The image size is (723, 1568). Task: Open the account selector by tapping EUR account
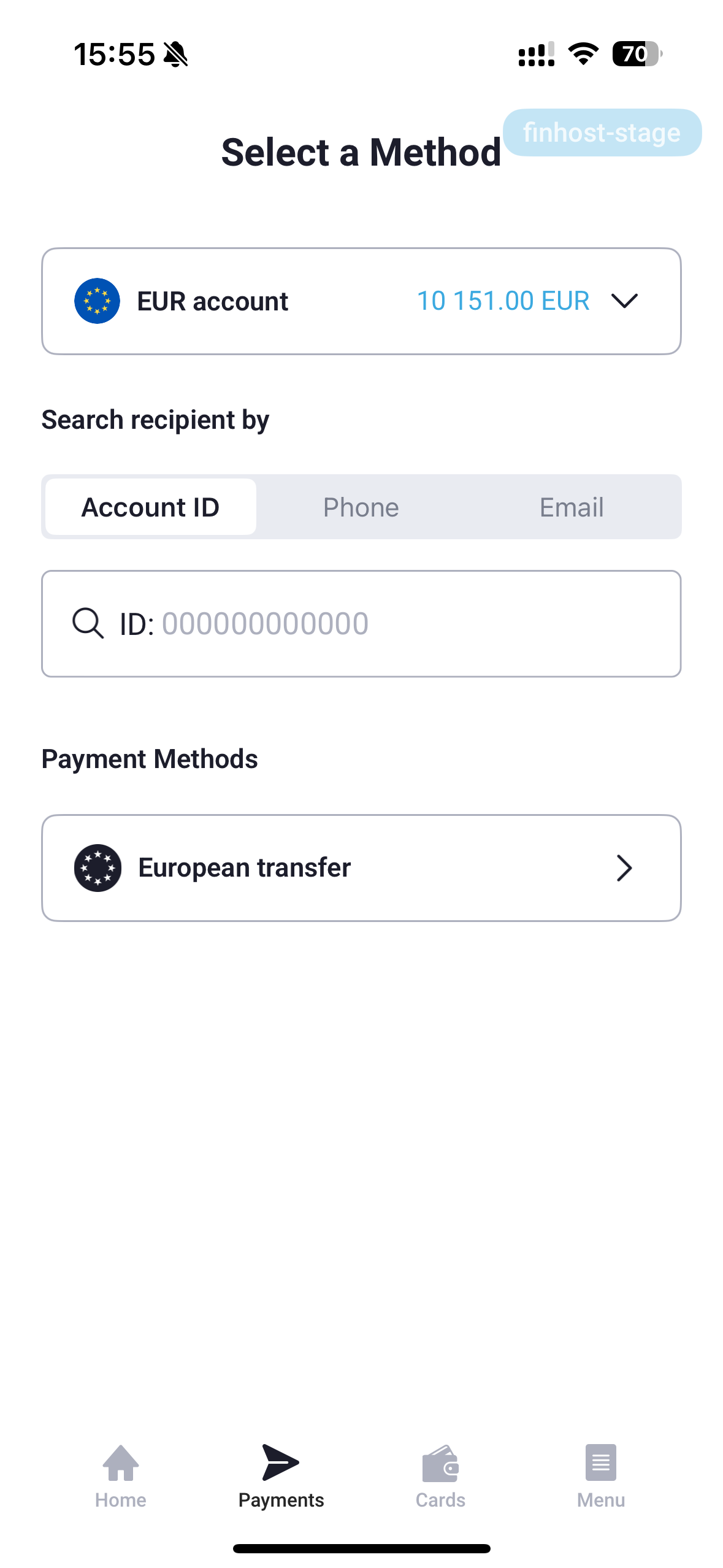tap(213, 301)
